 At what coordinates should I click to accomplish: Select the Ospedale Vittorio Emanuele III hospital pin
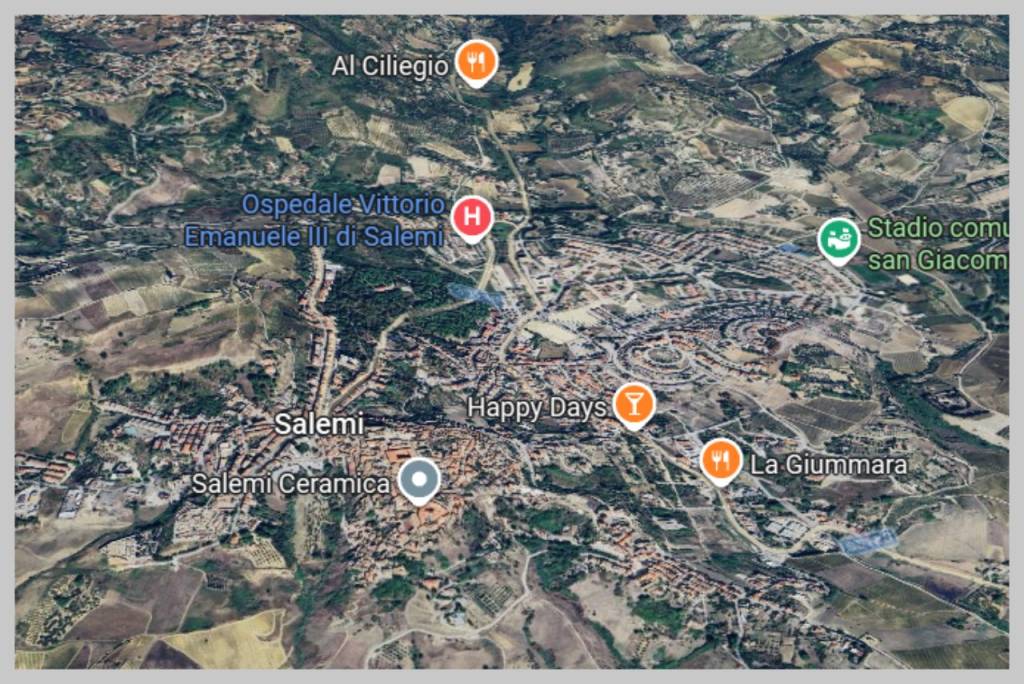point(472,216)
